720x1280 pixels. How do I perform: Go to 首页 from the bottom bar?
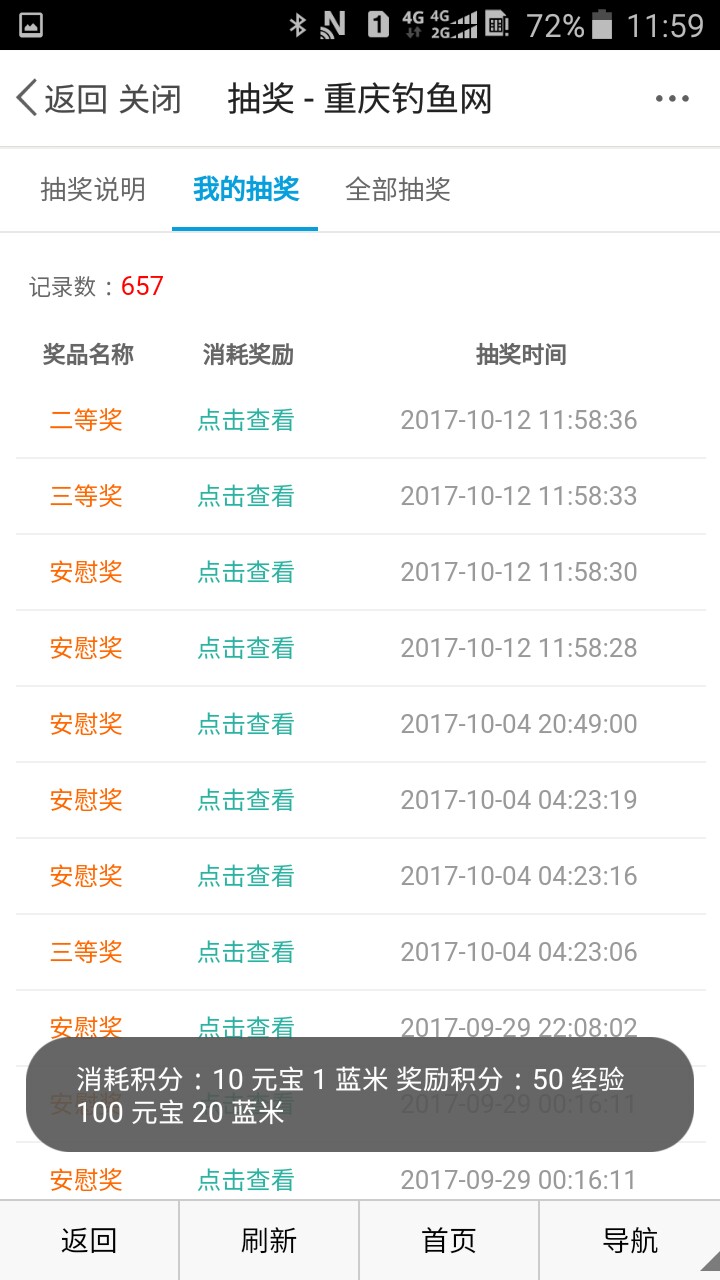click(x=449, y=1241)
